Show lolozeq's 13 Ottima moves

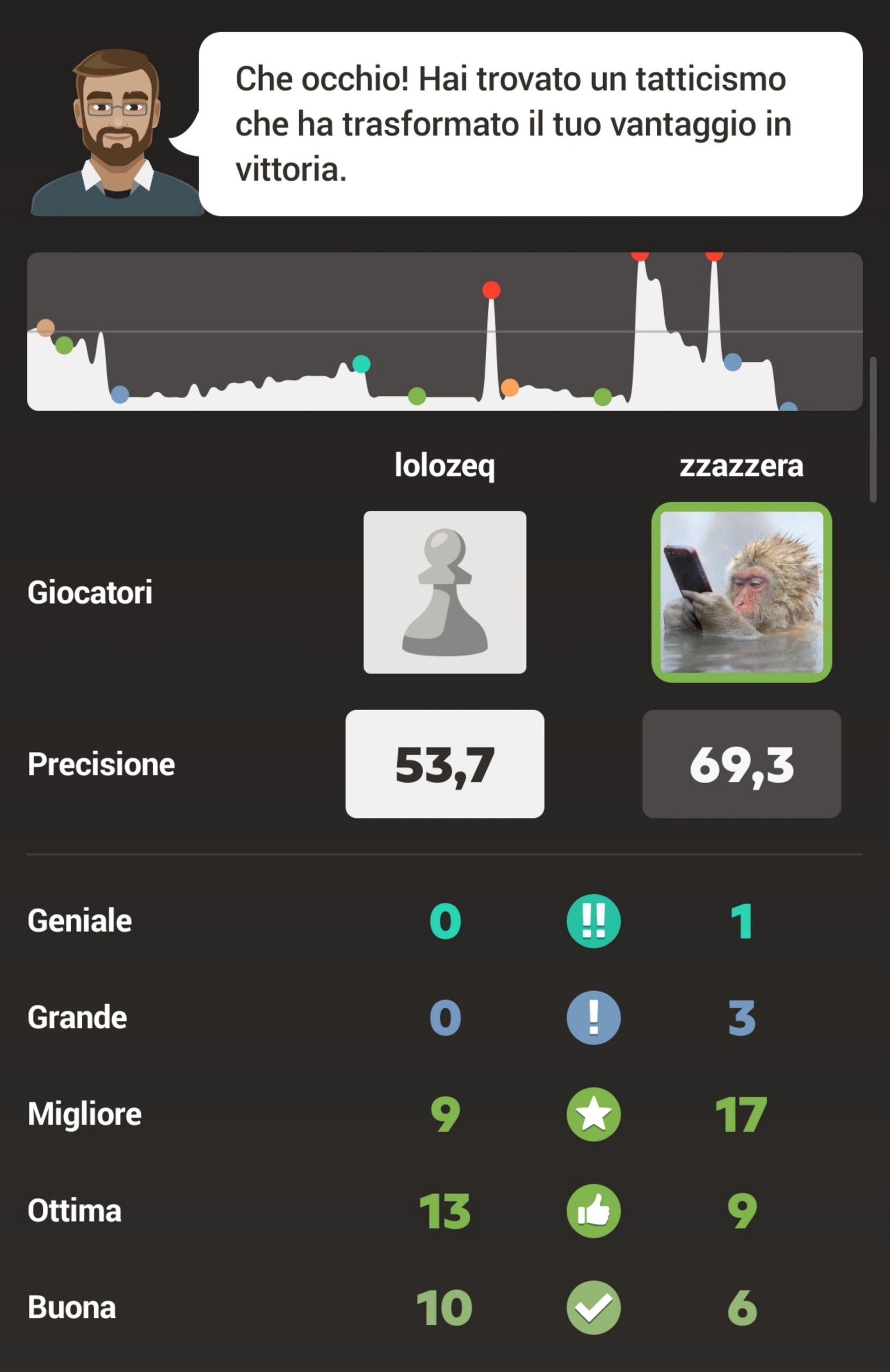pos(444,1212)
